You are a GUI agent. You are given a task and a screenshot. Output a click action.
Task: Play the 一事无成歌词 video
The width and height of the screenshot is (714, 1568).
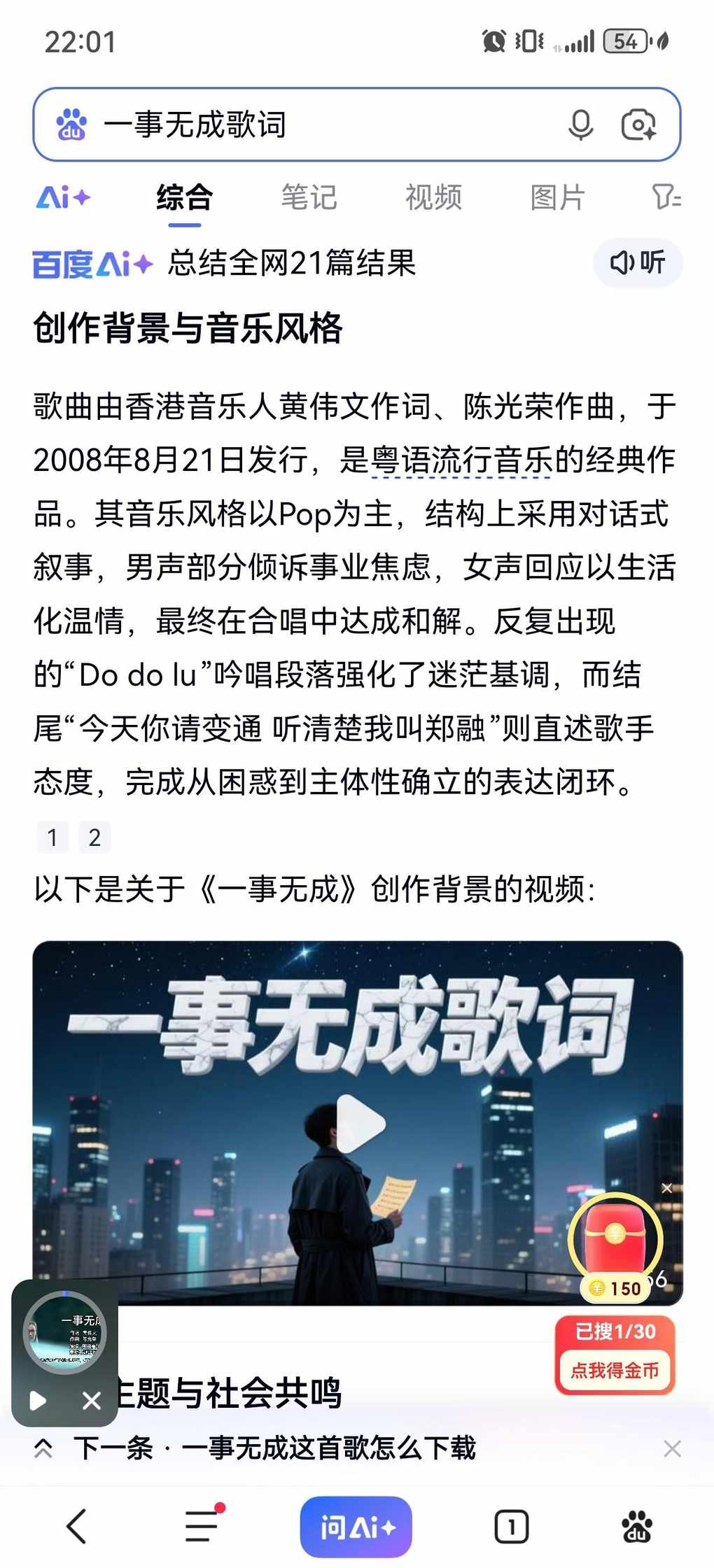pos(360,1123)
